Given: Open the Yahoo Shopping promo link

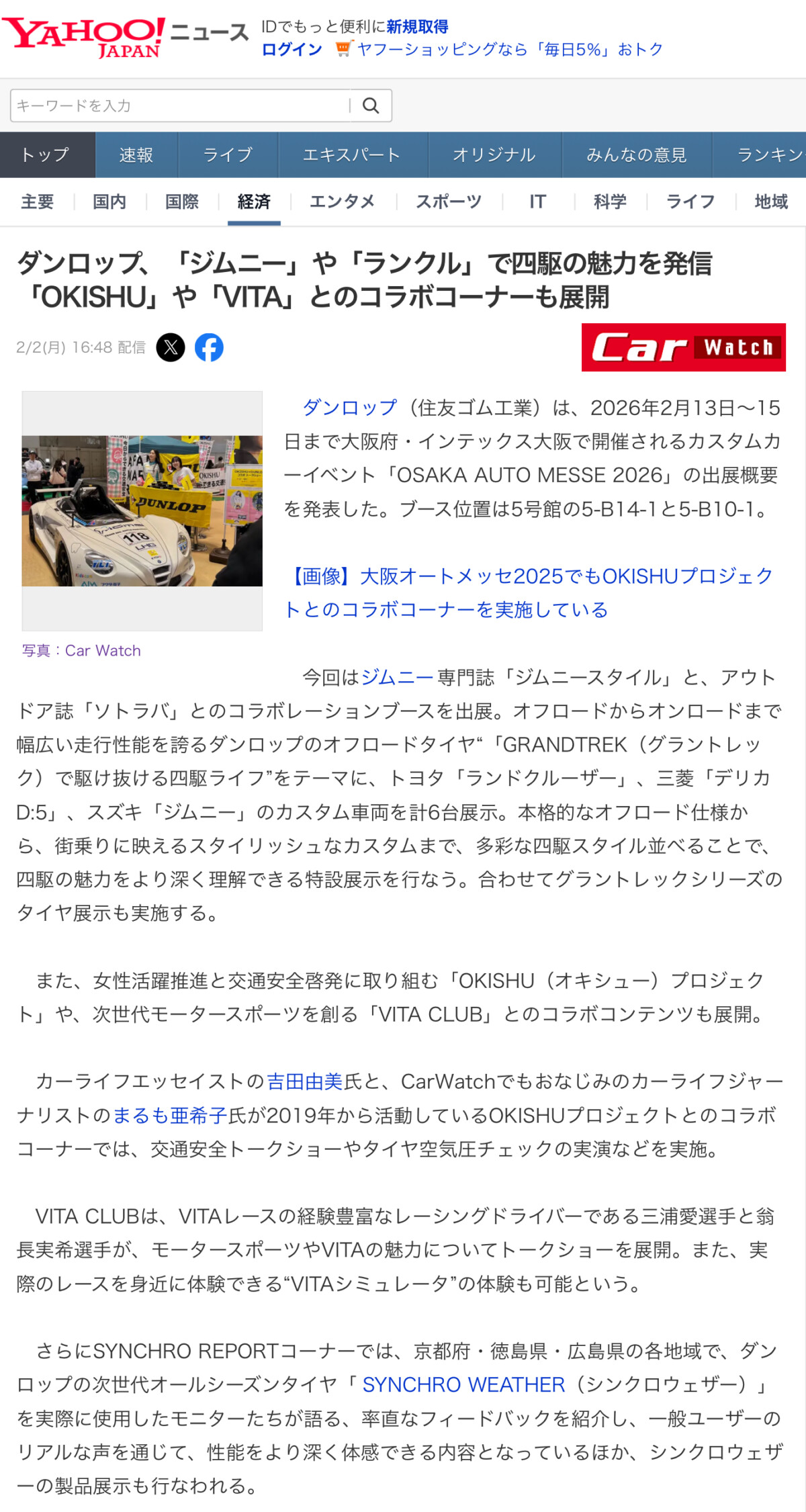Looking at the screenshot, I should 509,50.
